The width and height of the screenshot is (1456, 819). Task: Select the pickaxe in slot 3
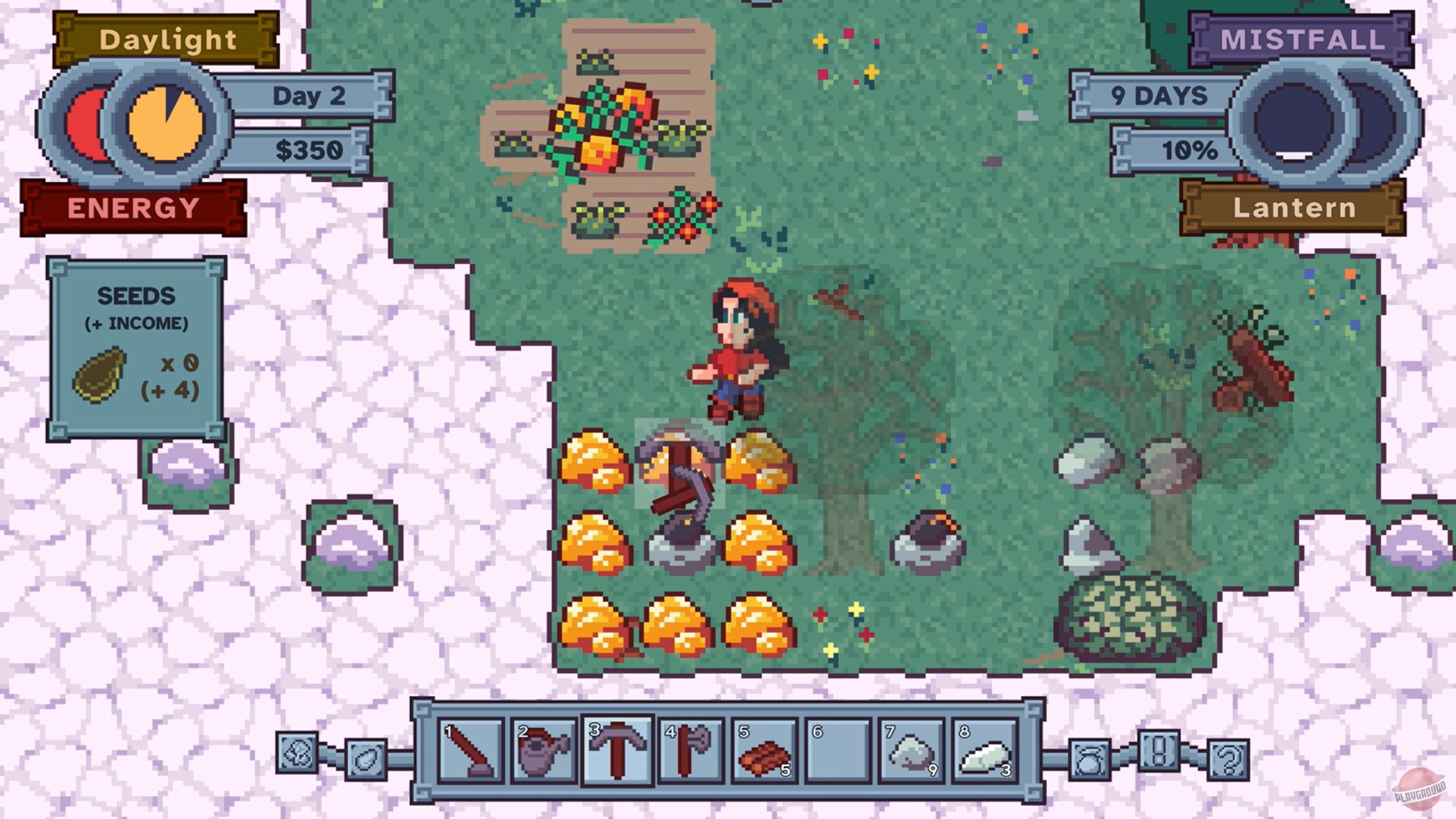tap(617, 752)
